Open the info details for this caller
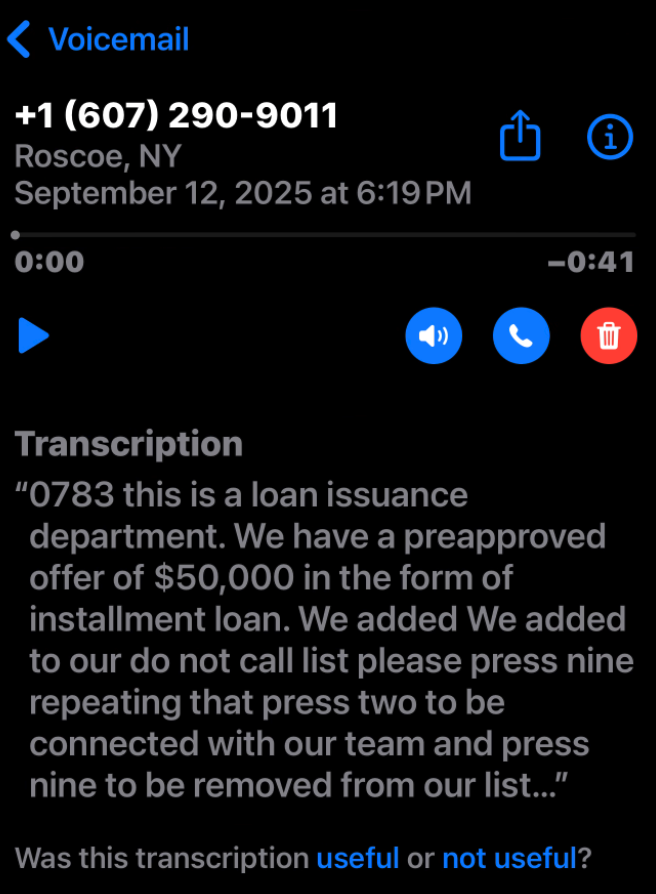The width and height of the screenshot is (656, 894). pos(610,136)
